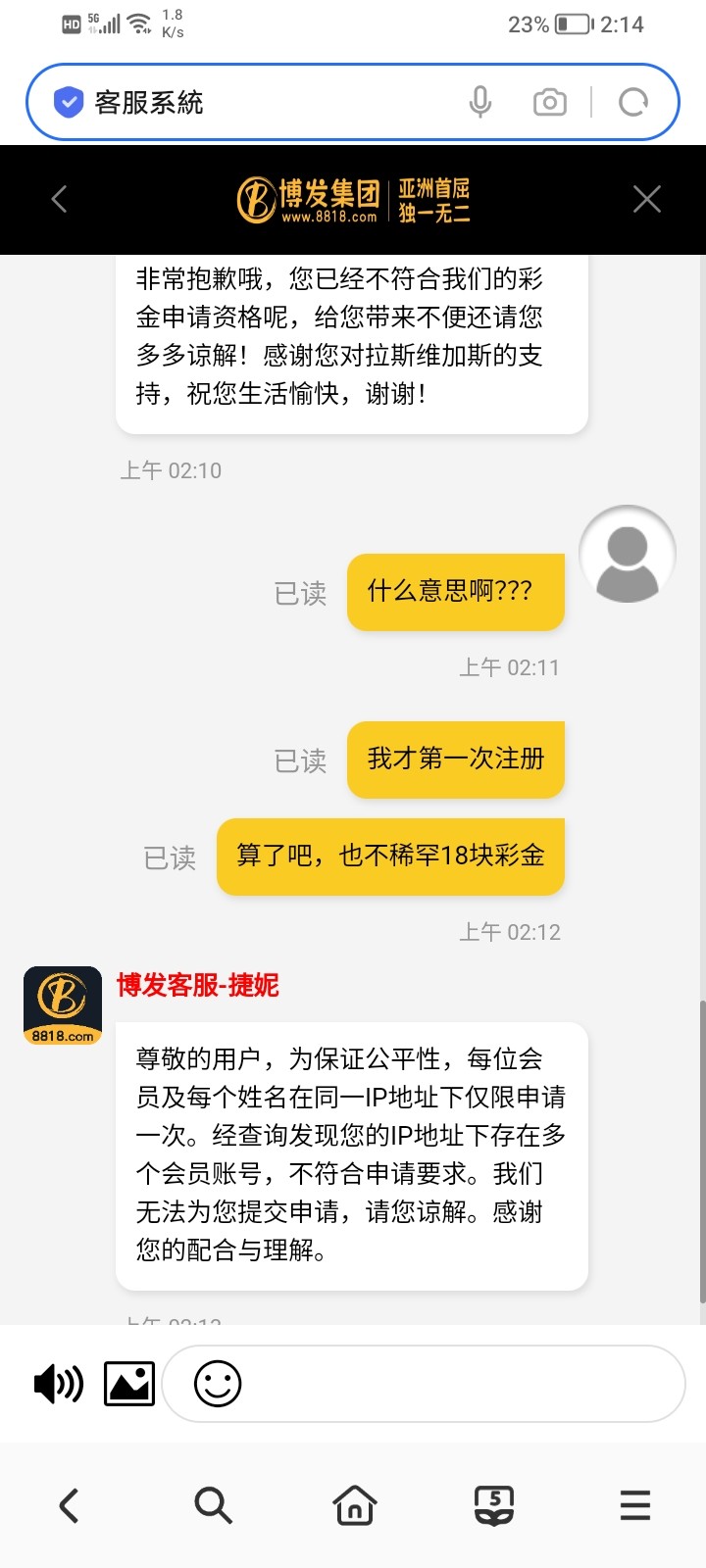
Task: Close the customer service chat window
Action: 647,199
